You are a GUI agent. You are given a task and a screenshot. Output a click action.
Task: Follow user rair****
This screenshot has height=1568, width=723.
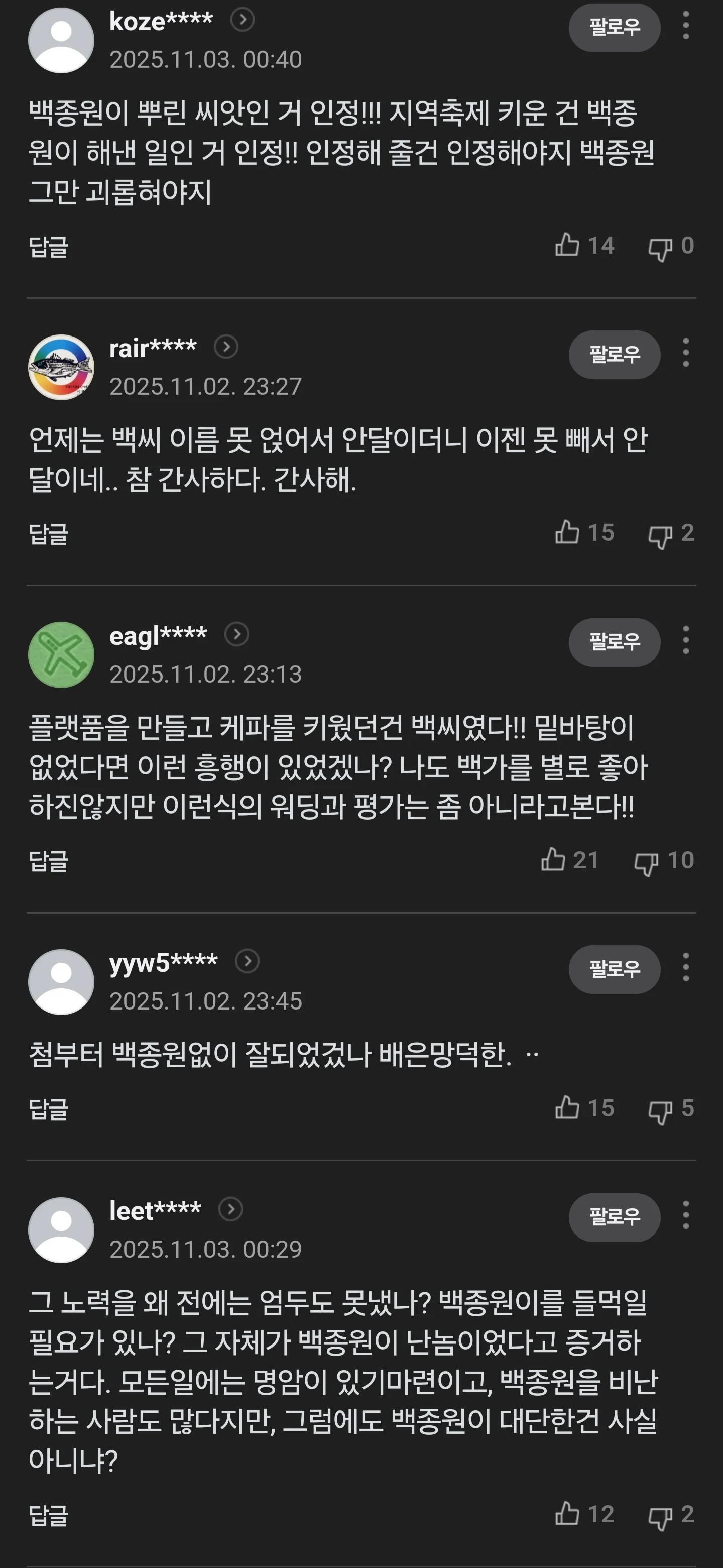coord(614,354)
